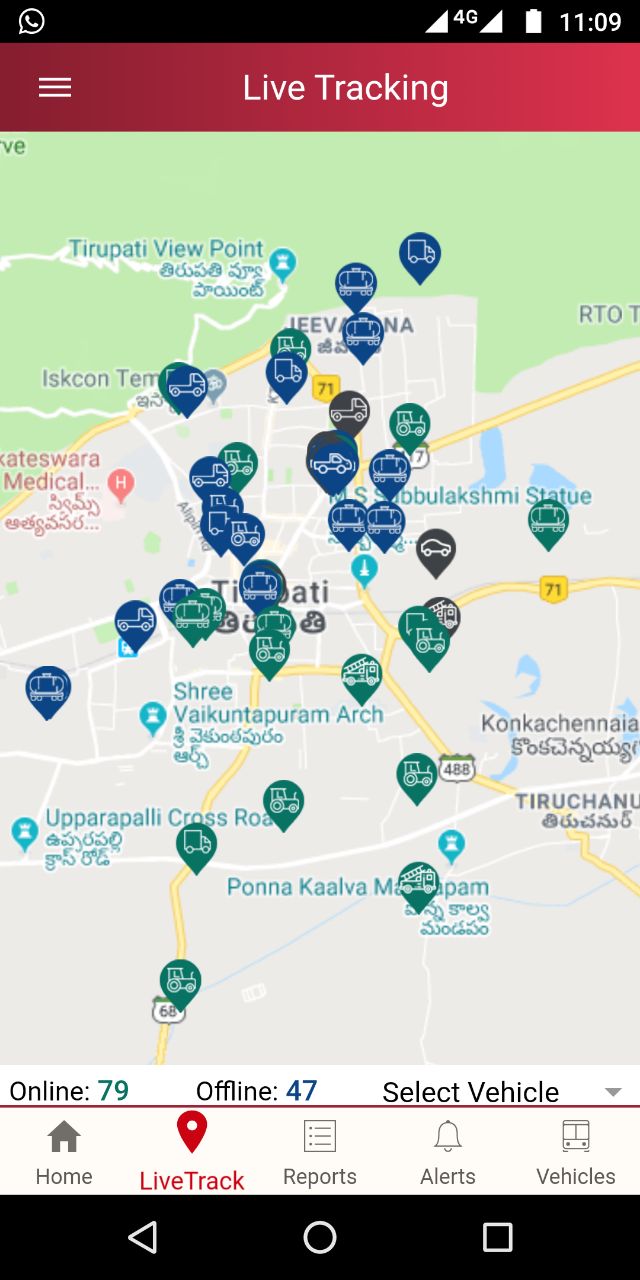Image resolution: width=640 pixels, height=1280 pixels.
Task: Tap the blue truck marker near Iskcon Temple
Action: [x=187, y=387]
